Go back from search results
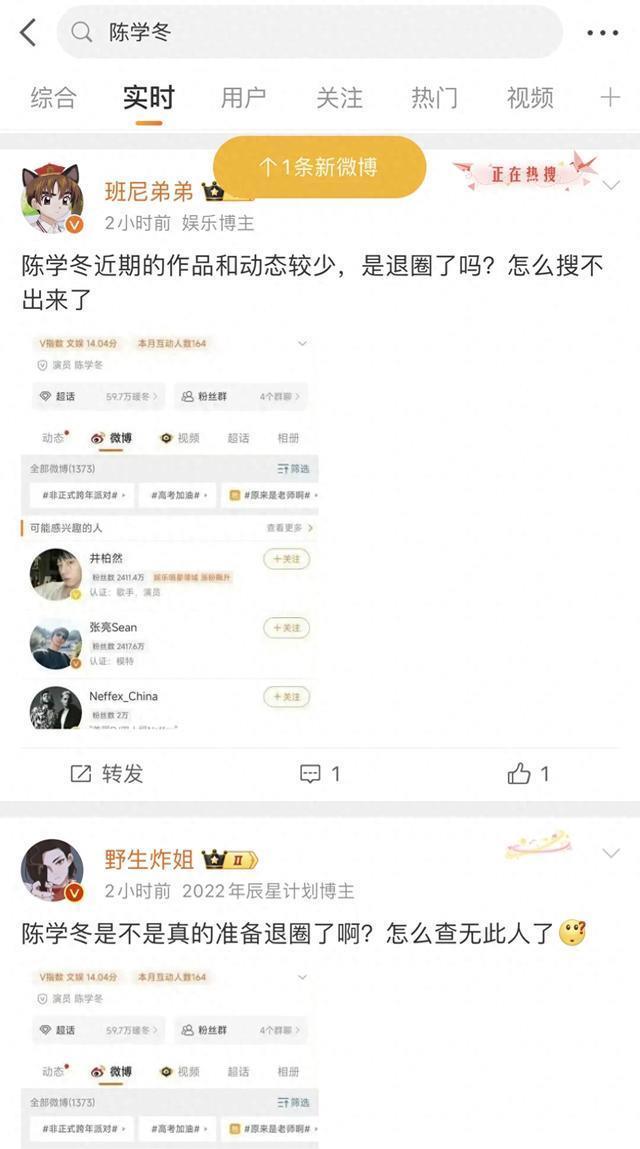Image resolution: width=640 pixels, height=1149 pixels. [x=28, y=33]
